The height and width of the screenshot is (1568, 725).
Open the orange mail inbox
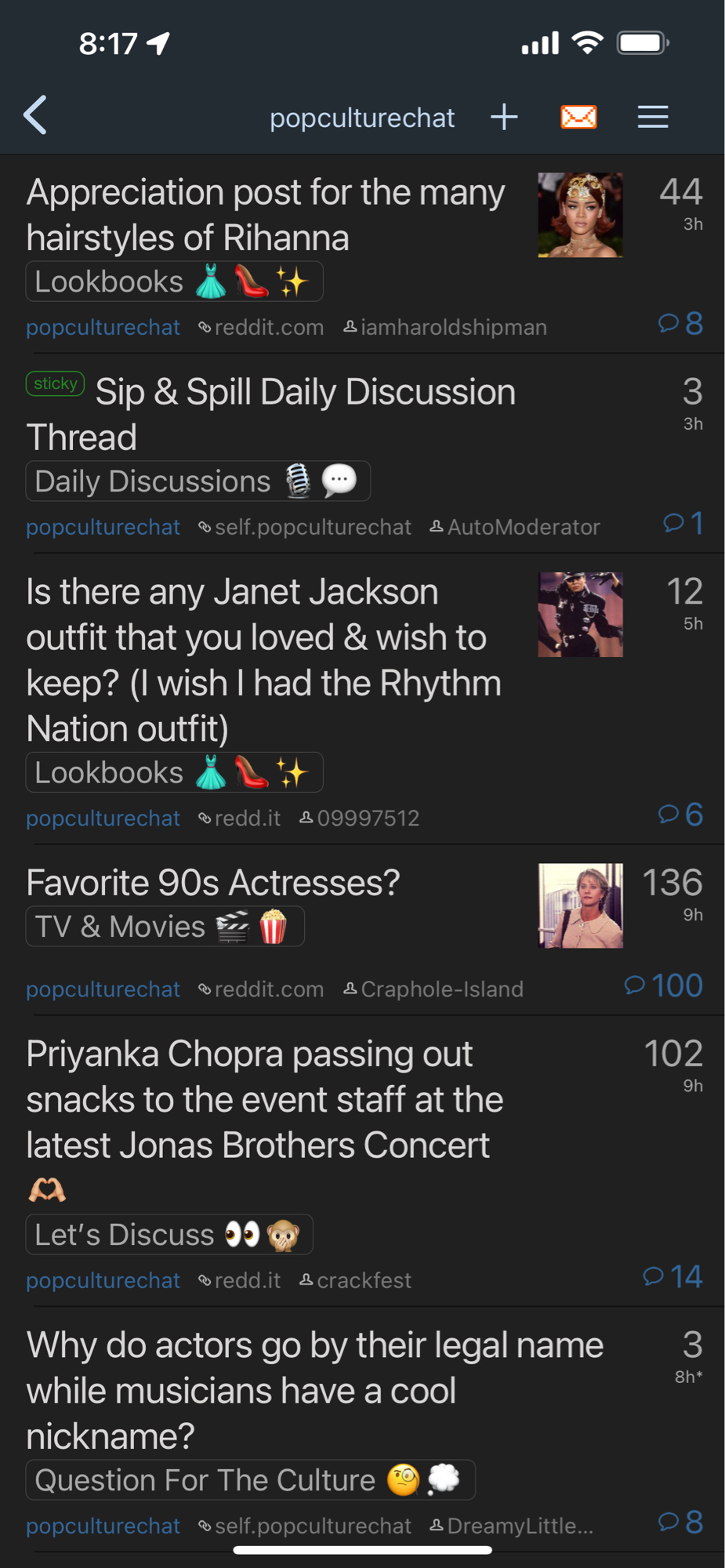pos(578,117)
